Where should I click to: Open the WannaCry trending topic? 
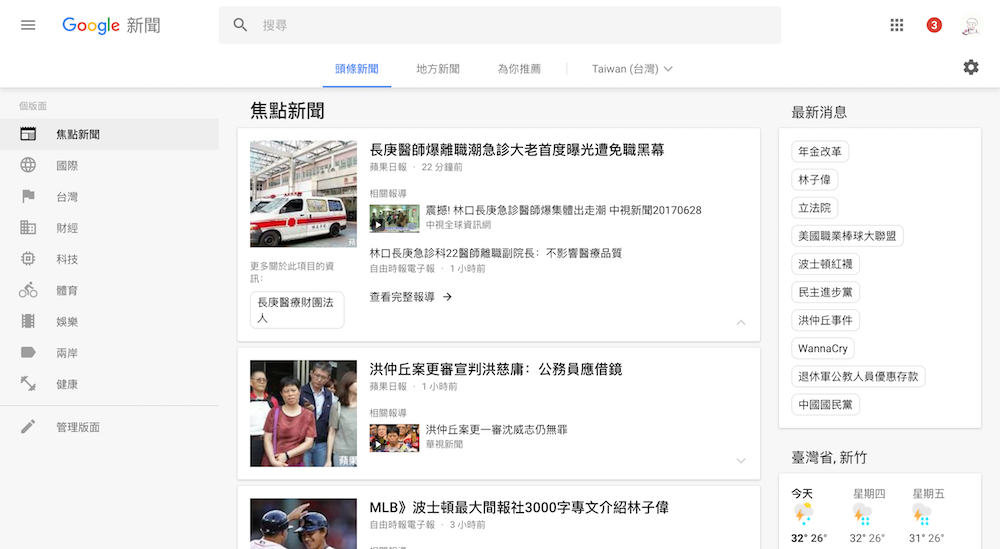tap(823, 349)
